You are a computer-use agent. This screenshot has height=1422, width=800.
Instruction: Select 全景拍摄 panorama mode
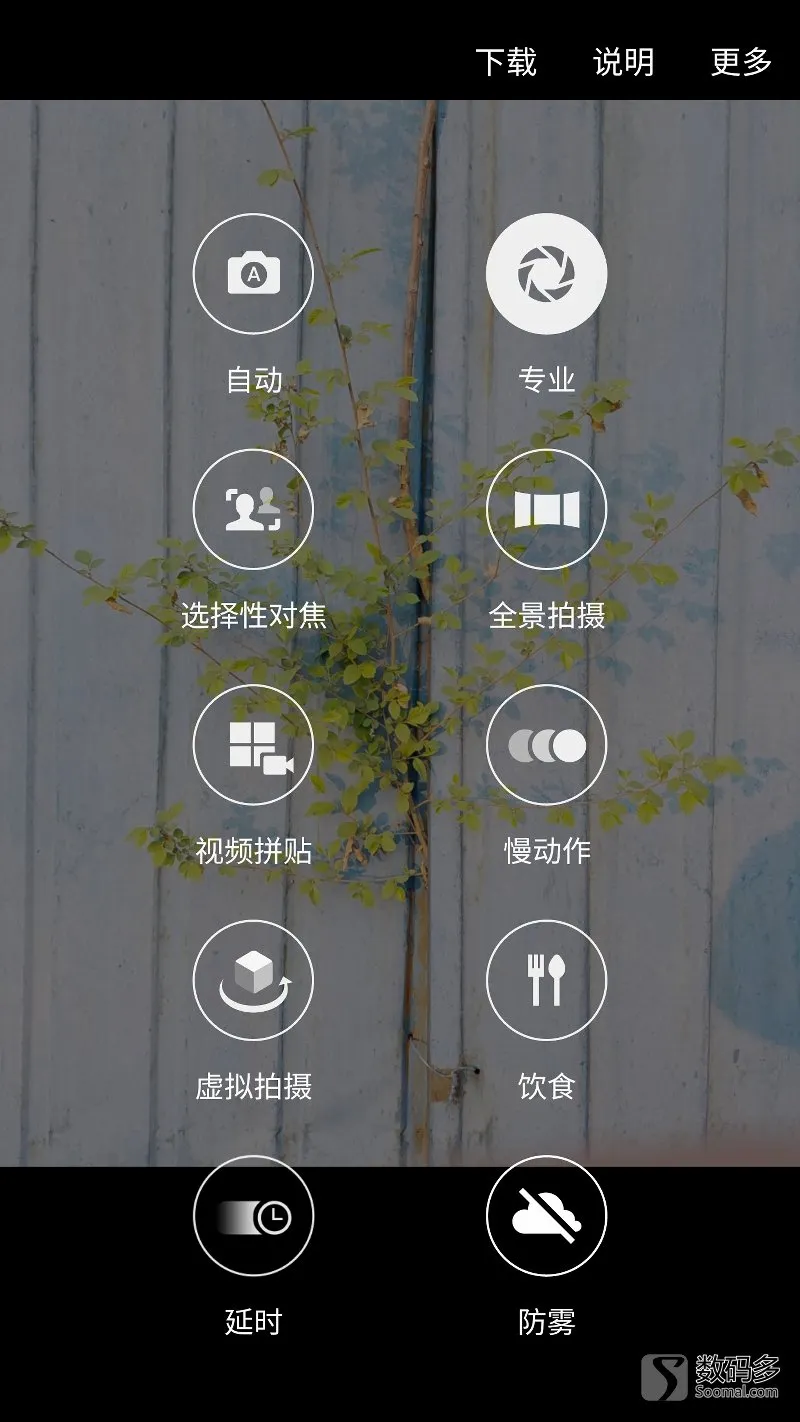click(x=546, y=510)
